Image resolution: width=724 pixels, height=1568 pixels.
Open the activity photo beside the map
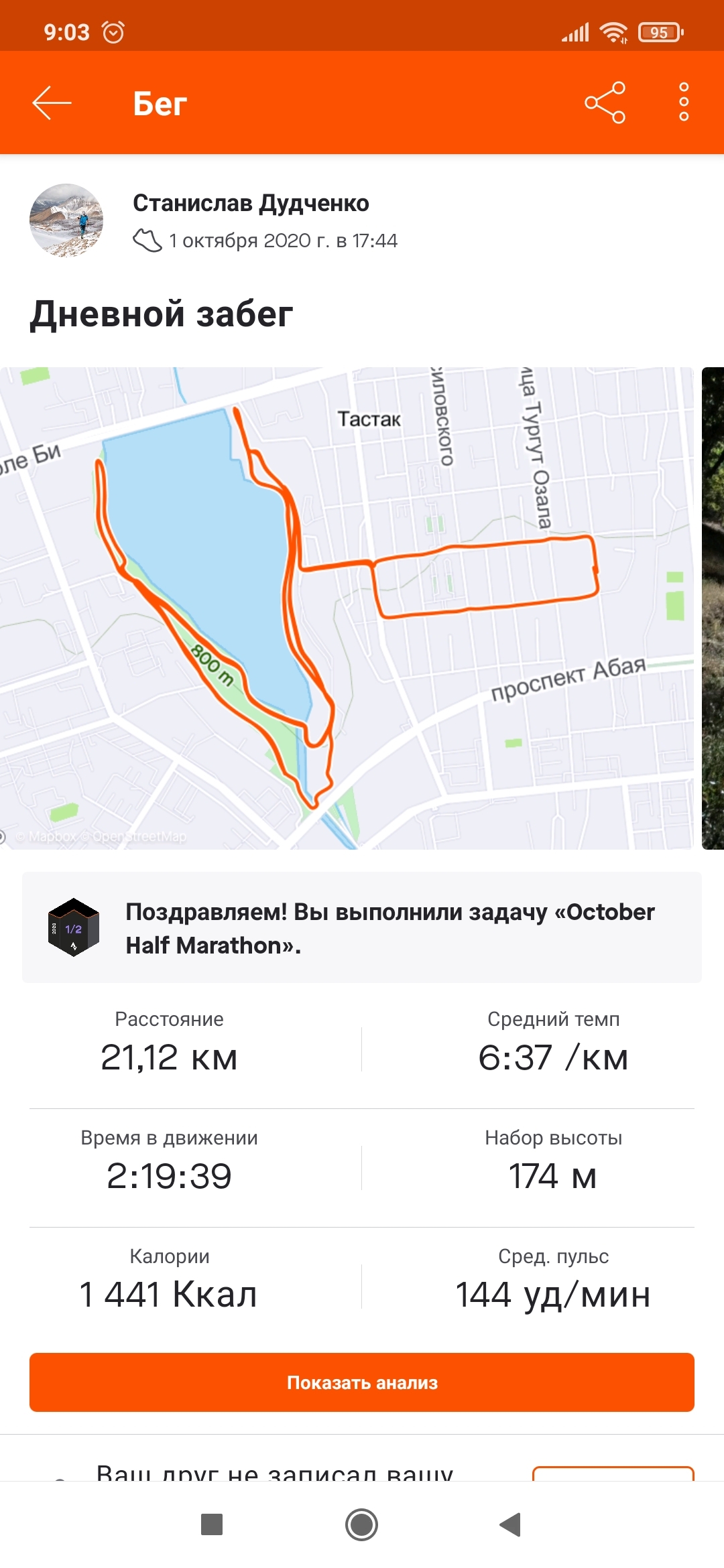(x=713, y=608)
